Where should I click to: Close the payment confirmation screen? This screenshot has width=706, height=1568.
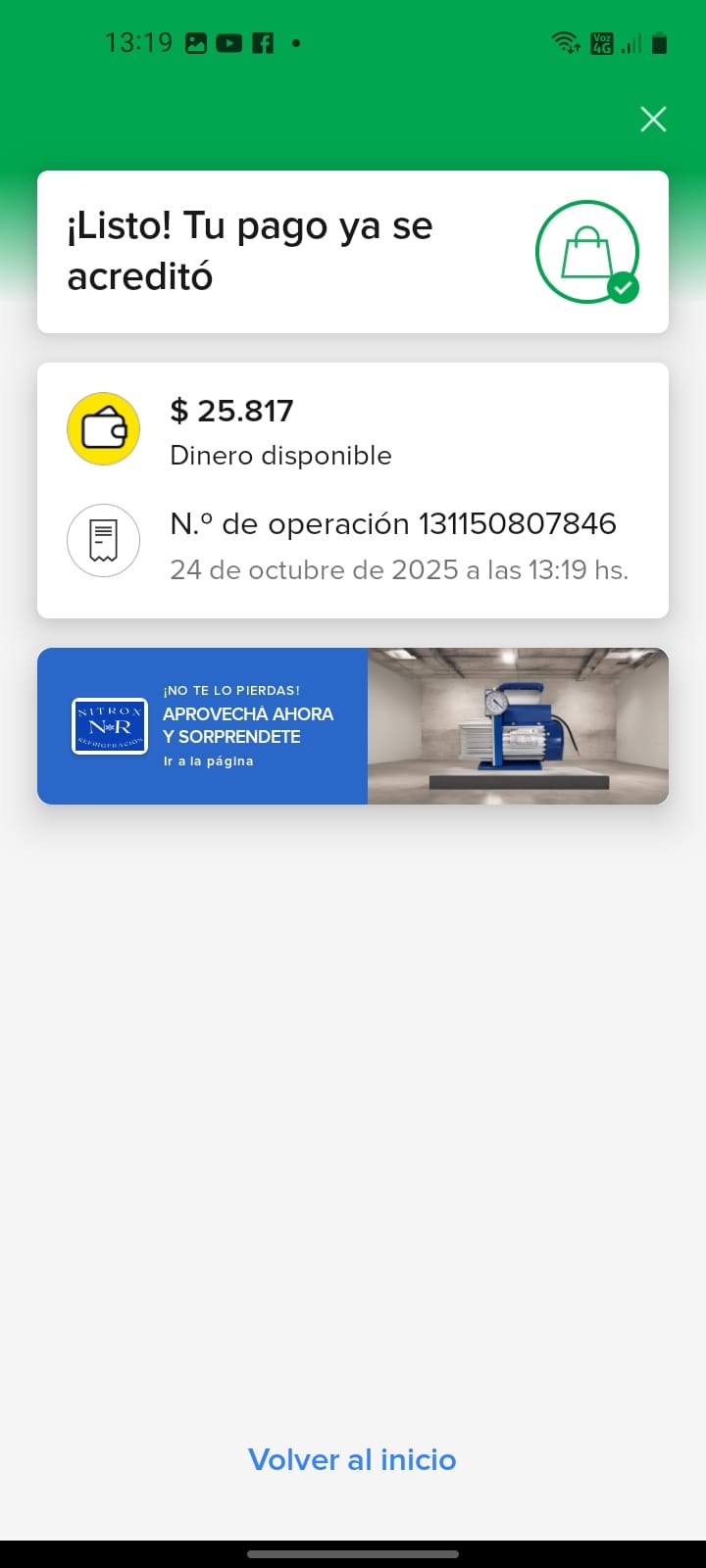pyautogui.click(x=653, y=120)
